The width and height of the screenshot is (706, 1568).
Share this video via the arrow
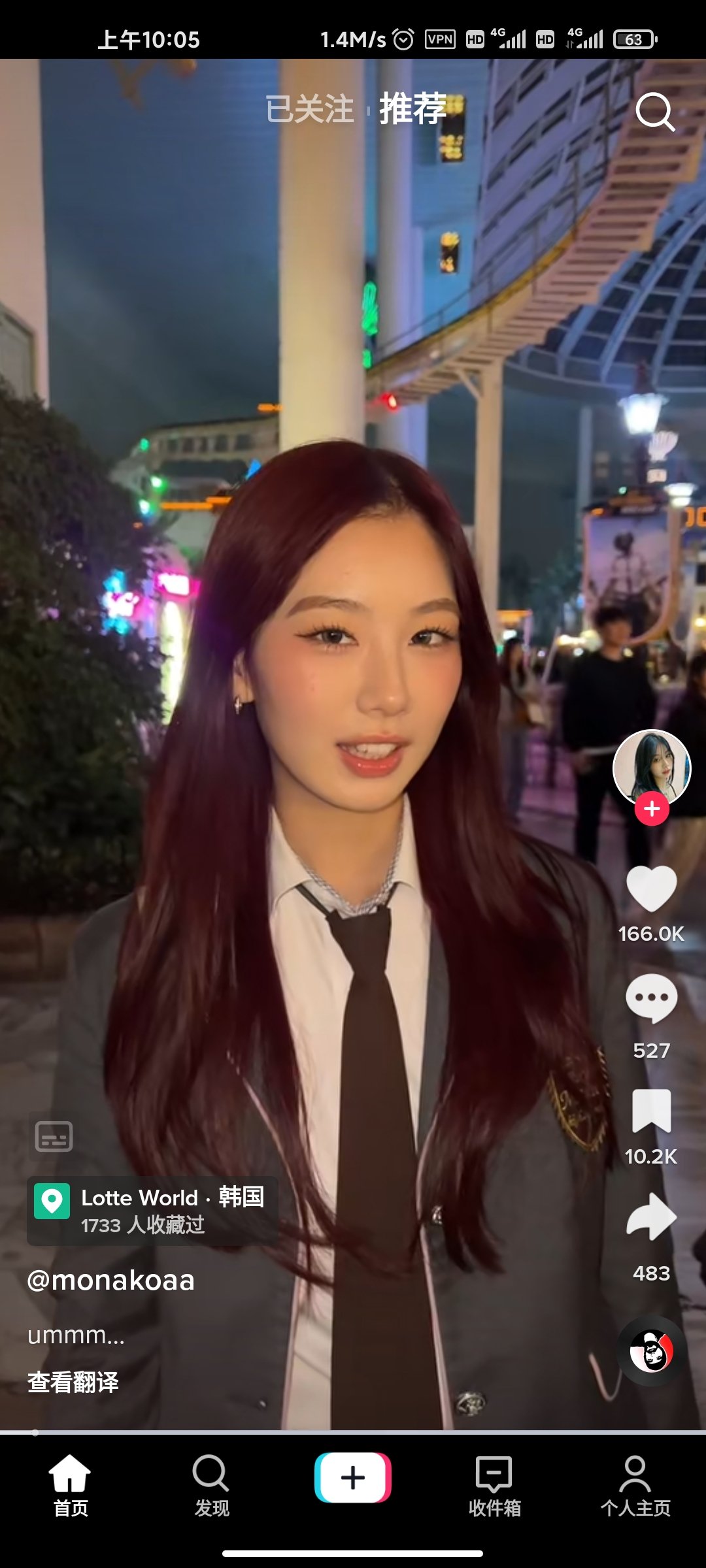tap(651, 1217)
